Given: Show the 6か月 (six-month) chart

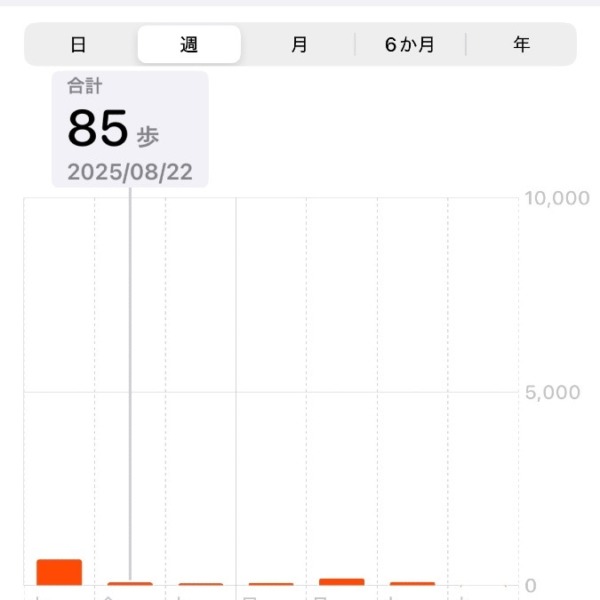Looking at the screenshot, I should (410, 45).
